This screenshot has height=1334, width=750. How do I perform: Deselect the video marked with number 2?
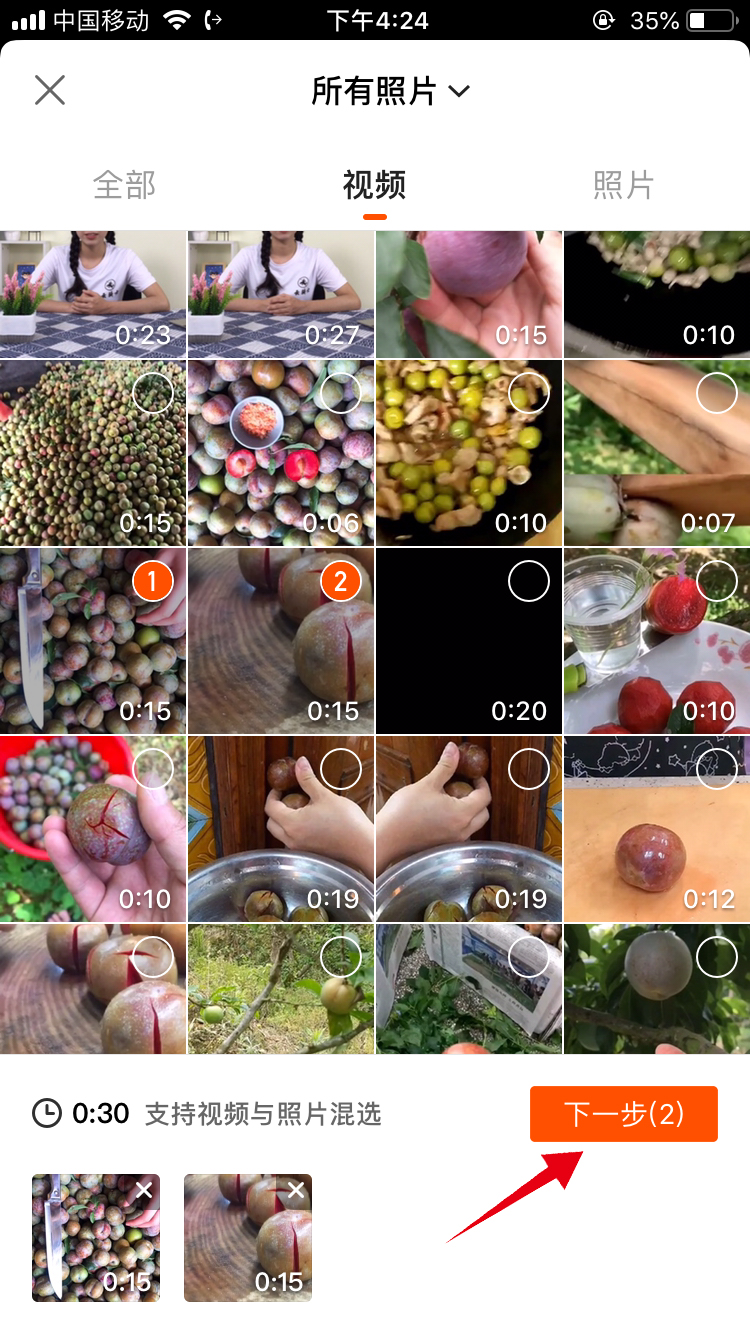point(341,581)
